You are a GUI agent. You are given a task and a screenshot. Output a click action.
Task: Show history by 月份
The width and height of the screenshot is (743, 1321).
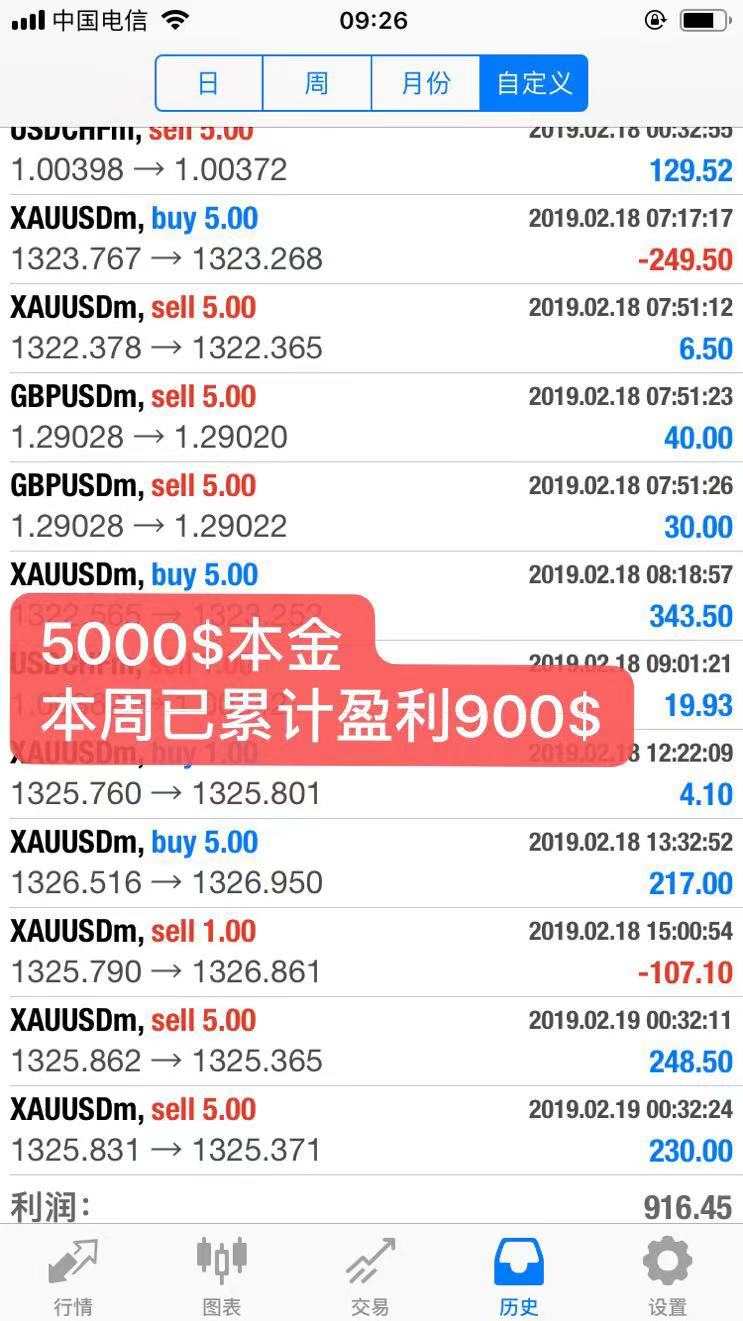[426, 83]
